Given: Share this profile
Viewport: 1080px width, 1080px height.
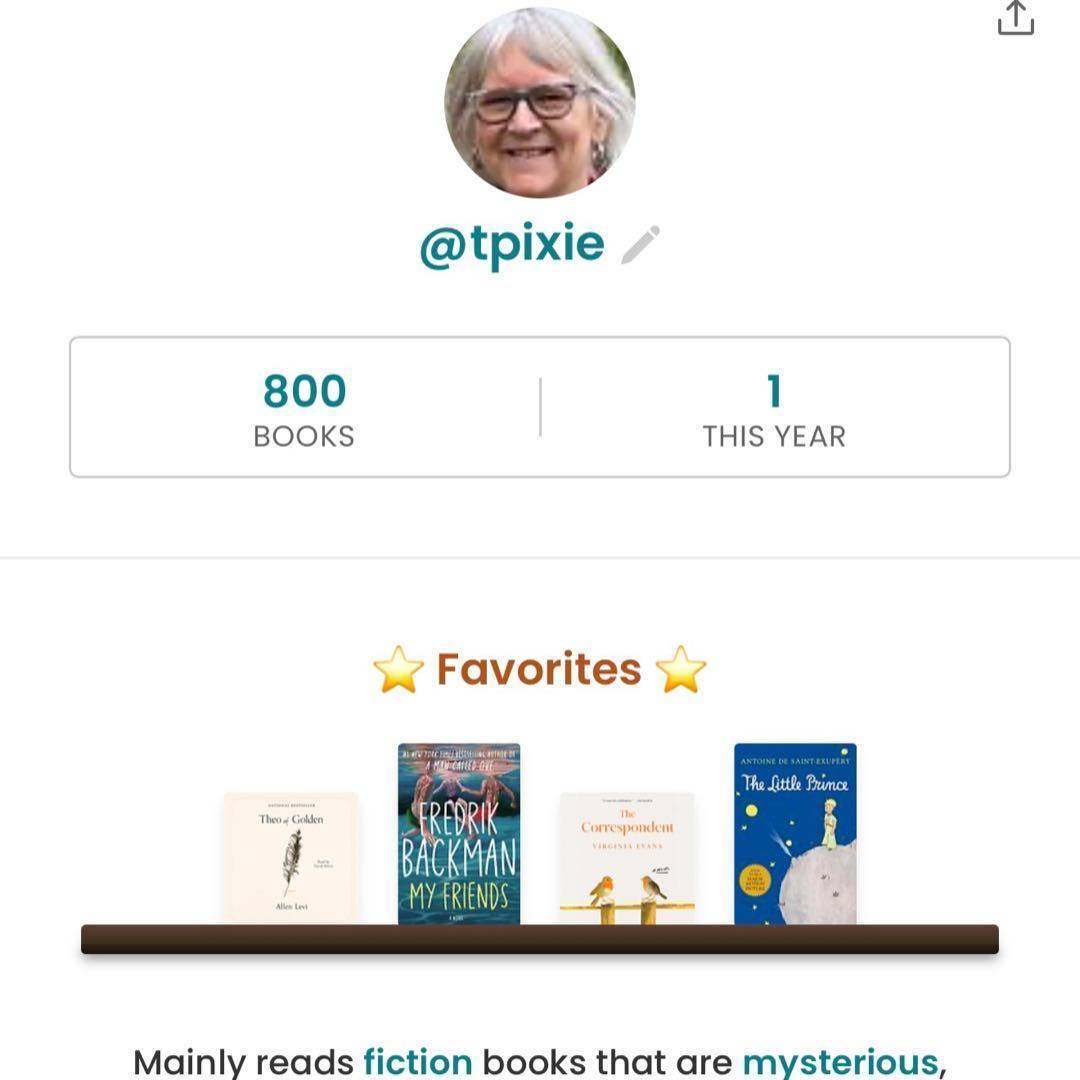Looking at the screenshot, I should pos(1015,18).
